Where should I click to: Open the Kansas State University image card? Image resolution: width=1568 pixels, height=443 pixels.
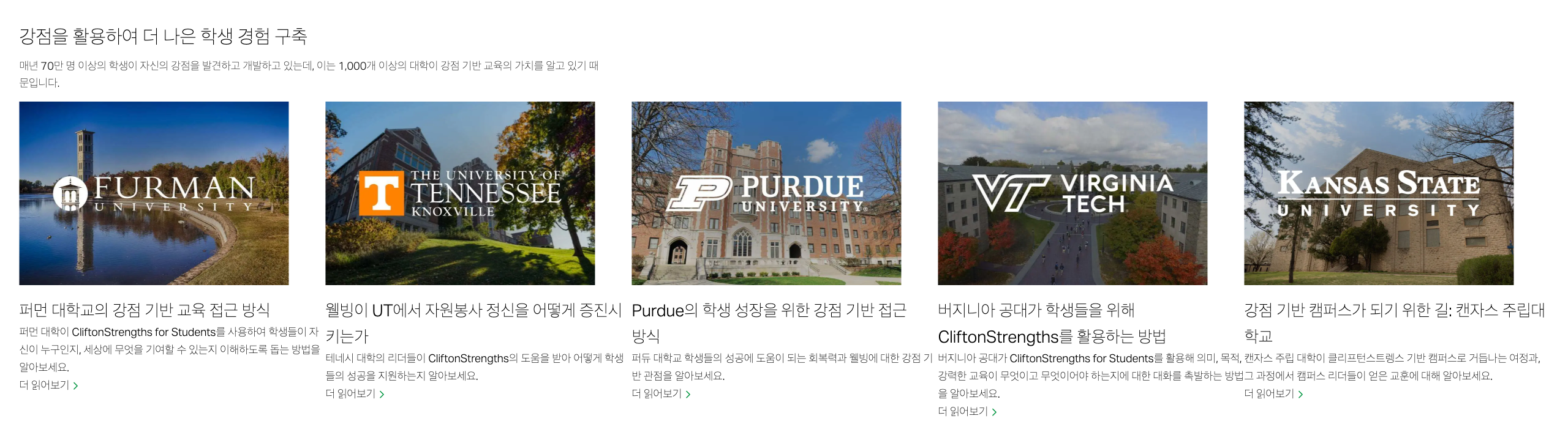(1379, 193)
